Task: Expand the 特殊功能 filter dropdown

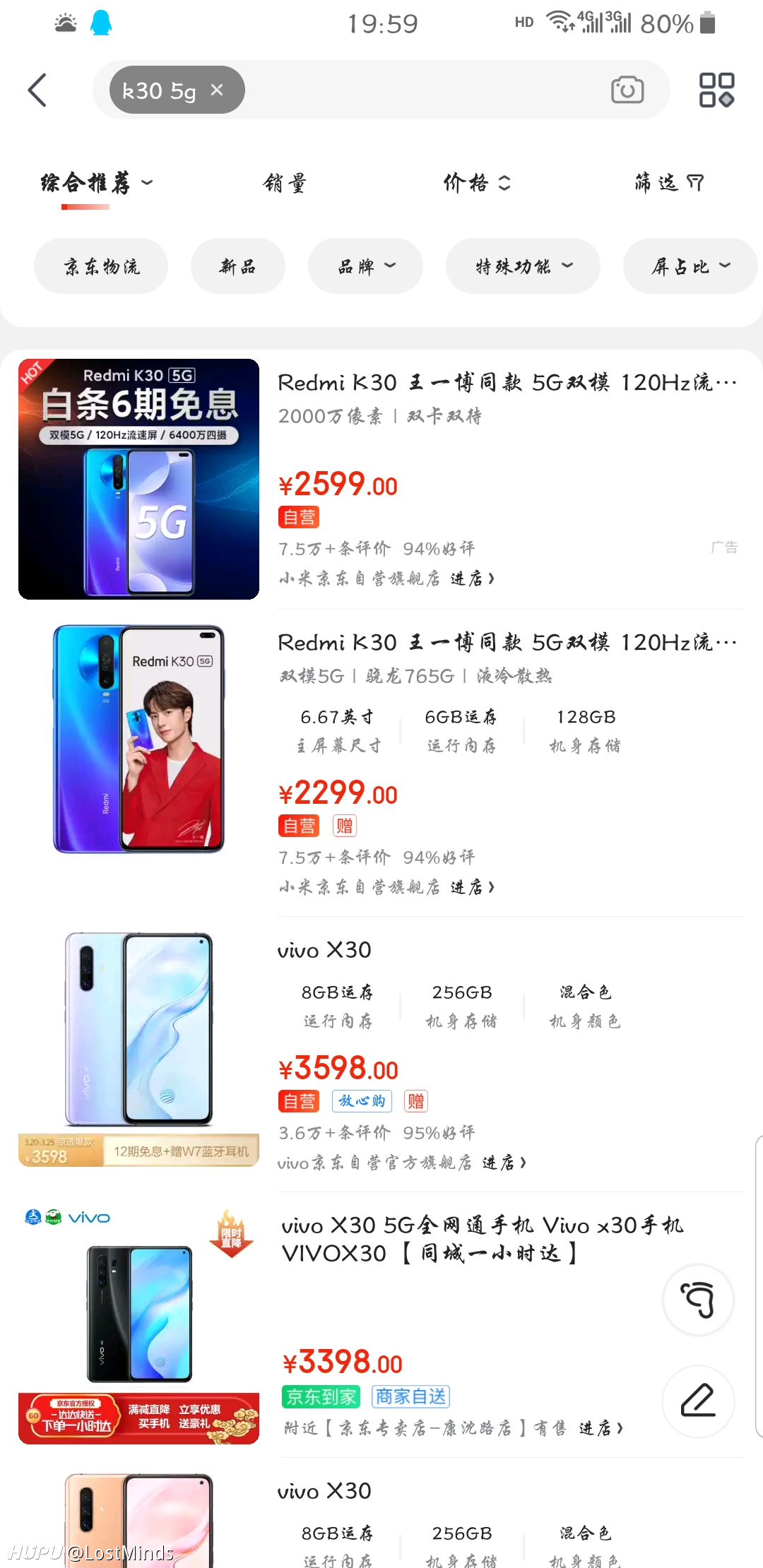Action: coord(523,266)
